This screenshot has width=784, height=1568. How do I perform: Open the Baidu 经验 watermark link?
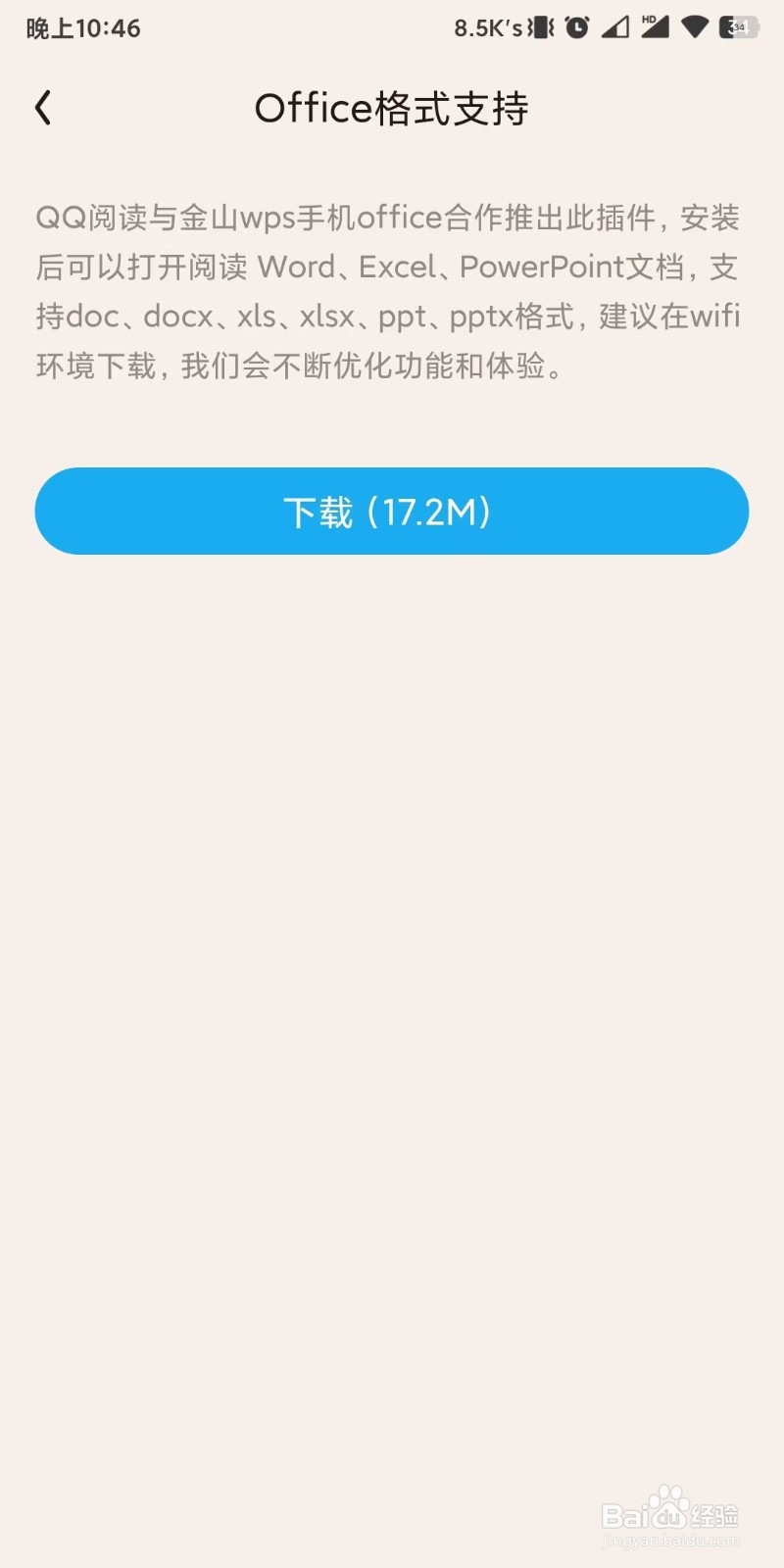pyautogui.click(x=673, y=1514)
